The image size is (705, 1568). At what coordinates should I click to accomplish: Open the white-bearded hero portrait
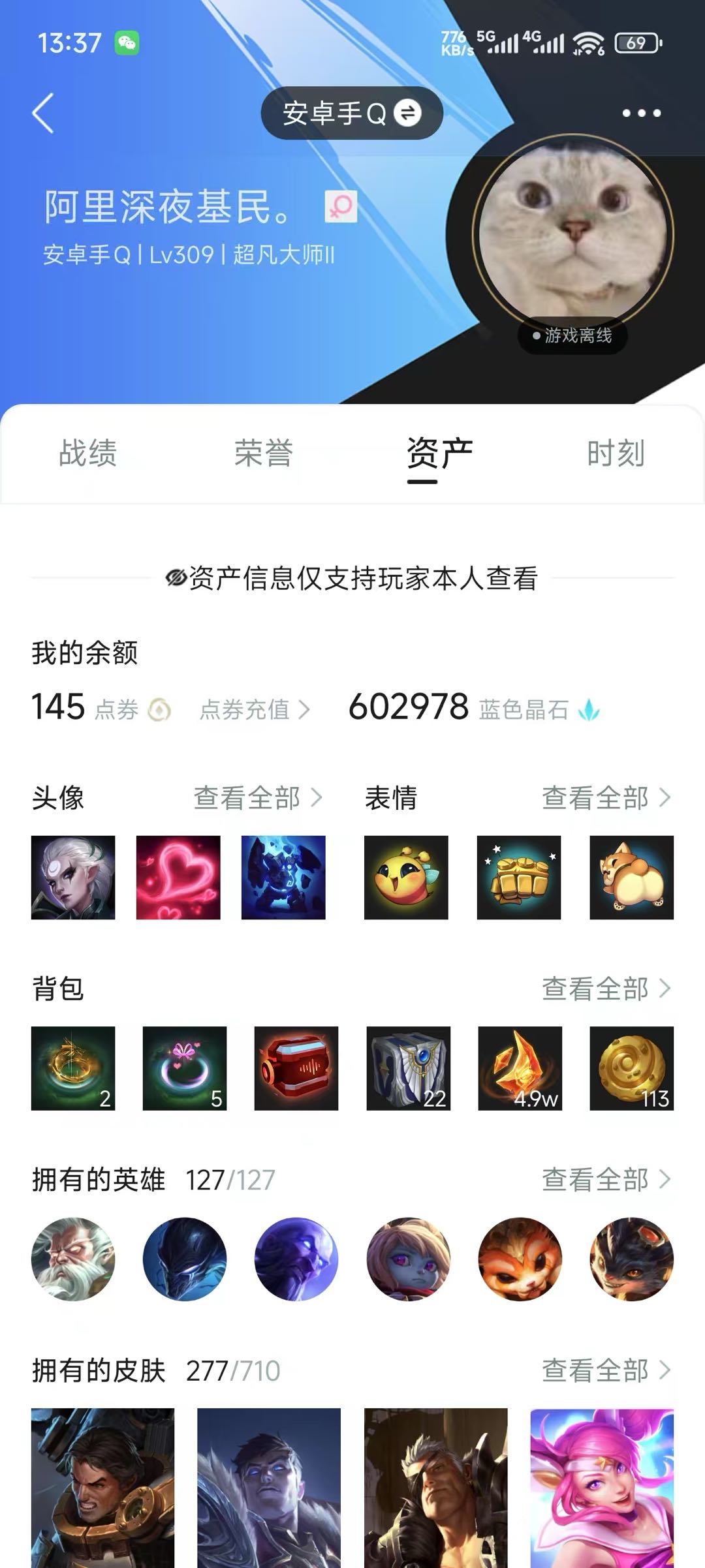click(x=73, y=1259)
